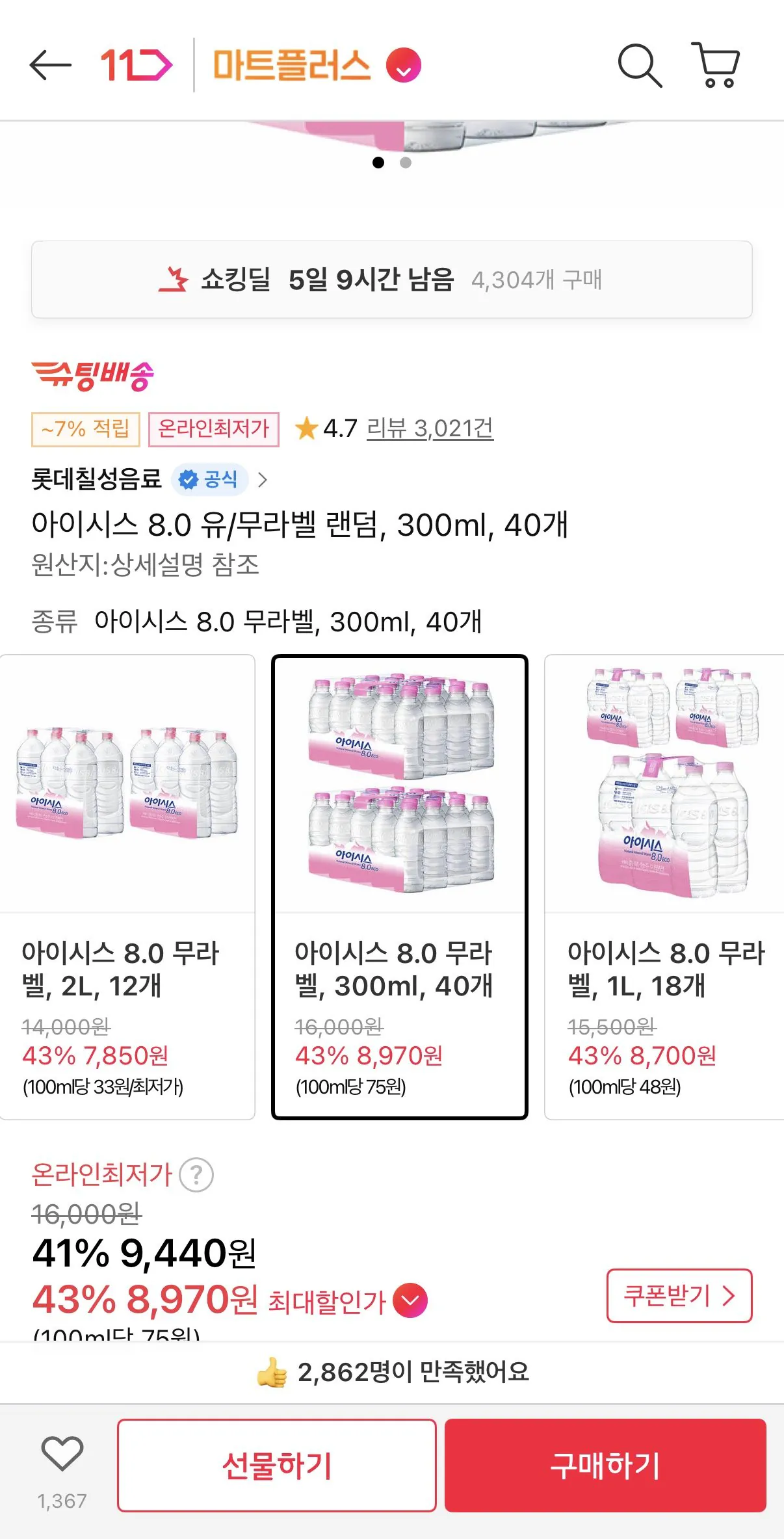This screenshot has width=784, height=1539.
Task: Select the second carousel dot
Action: coord(405,163)
